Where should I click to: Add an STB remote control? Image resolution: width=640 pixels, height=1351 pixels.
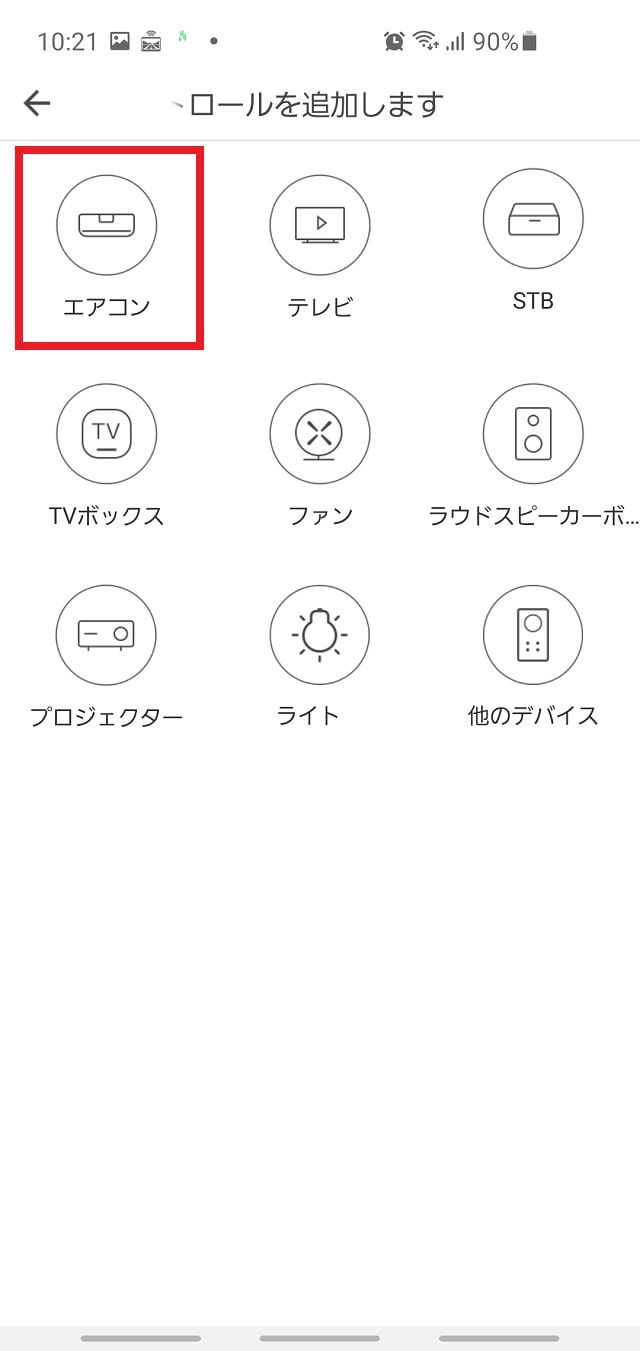532,220
